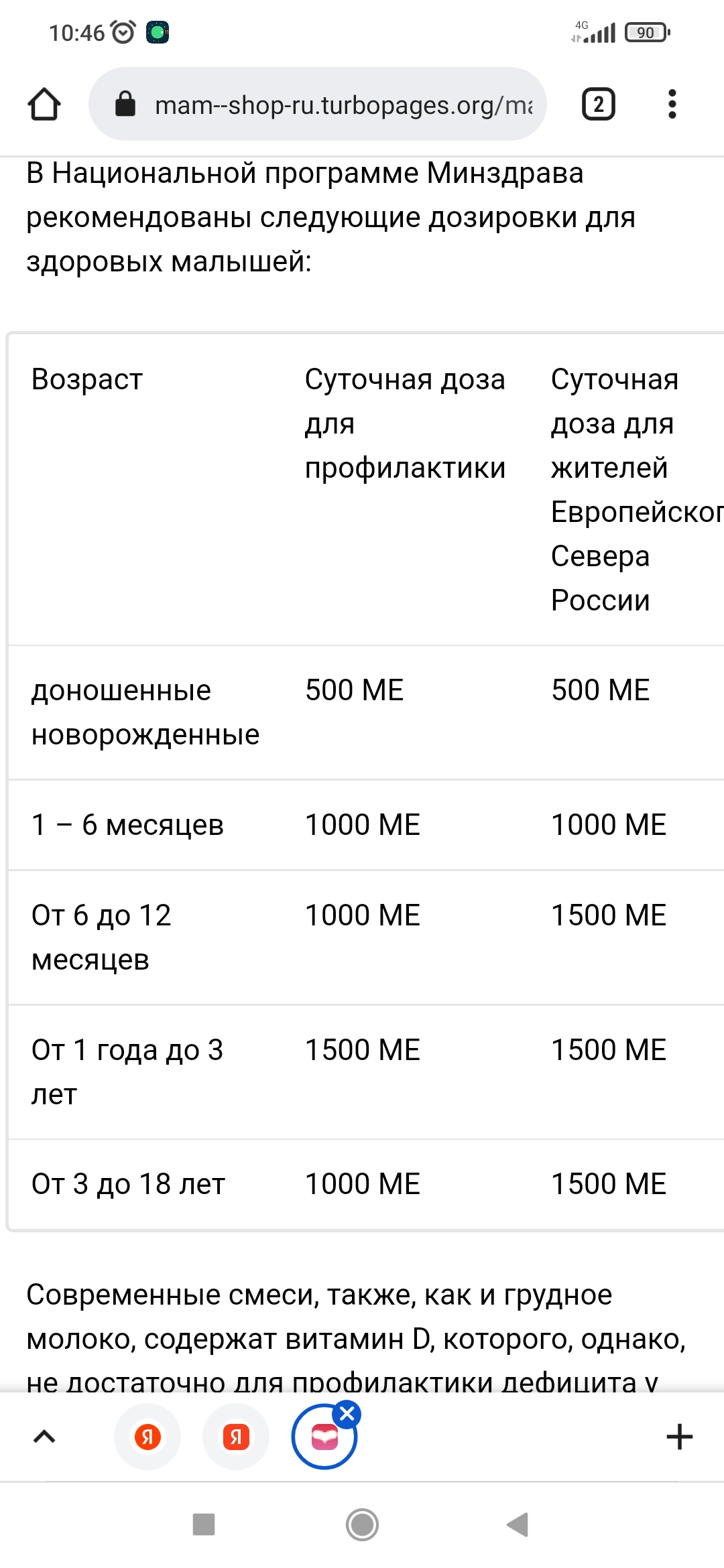
Task: Add a new tab with the plus button
Action: pos(679,1437)
